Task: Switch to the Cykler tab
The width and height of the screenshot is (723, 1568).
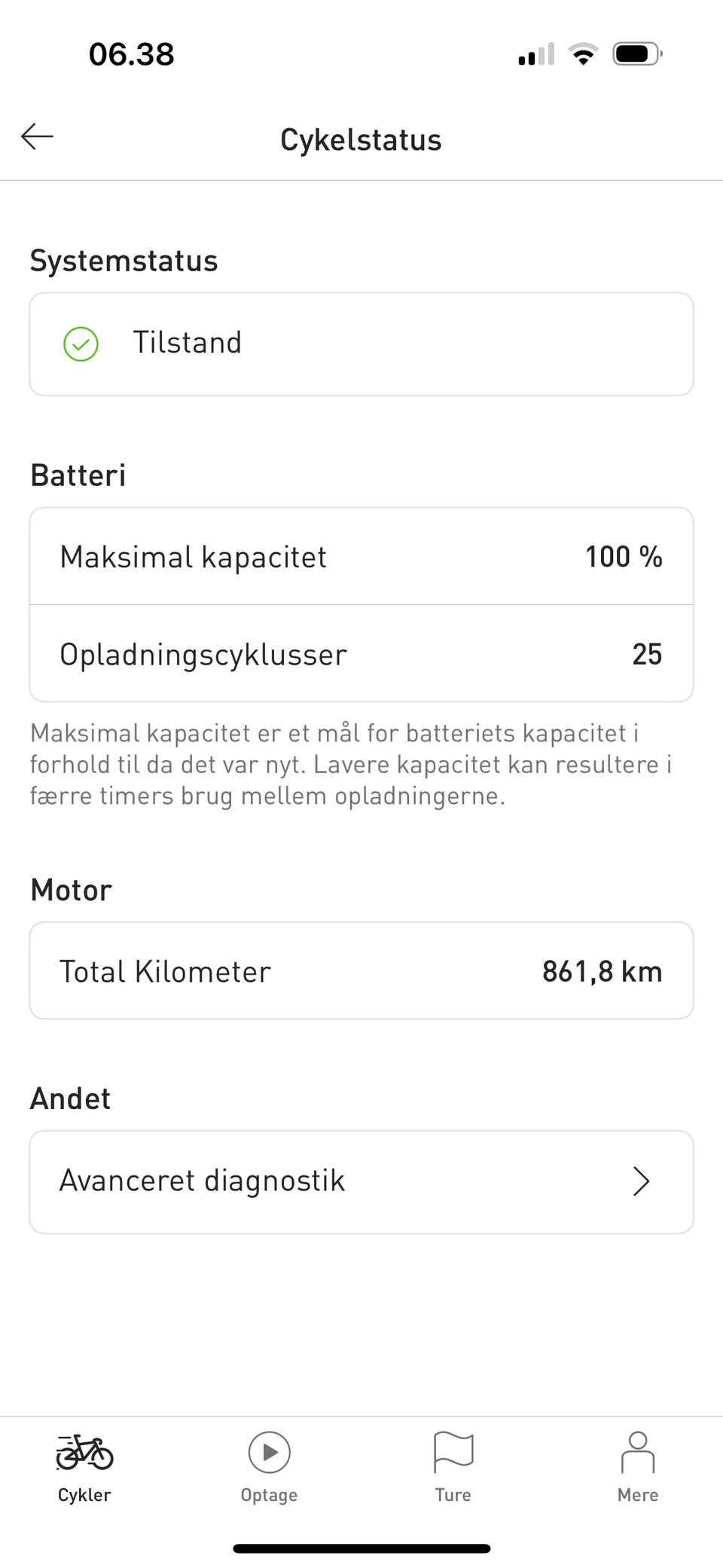Action: [84, 1468]
